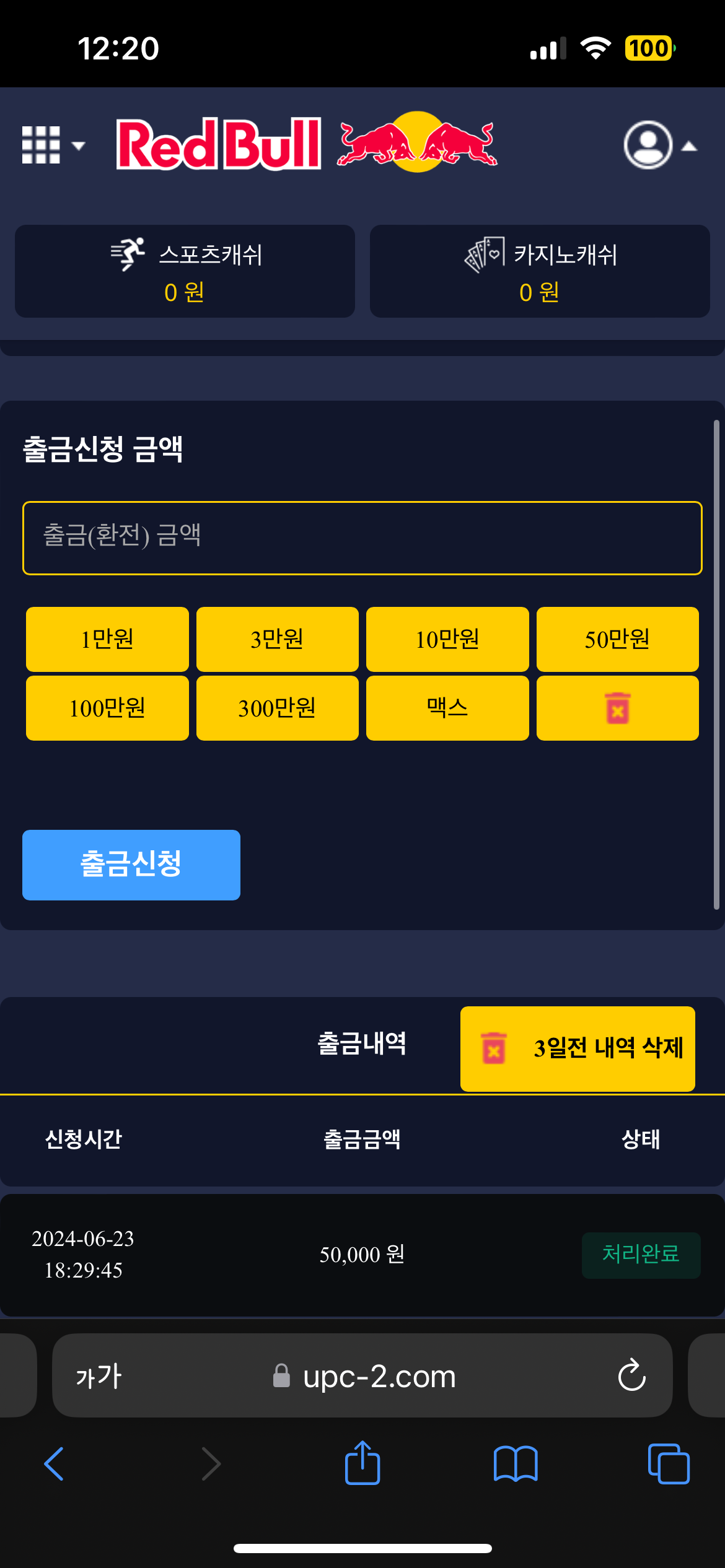Choose the 50만원 amount button
Screen dimensions: 725x1568
point(617,639)
